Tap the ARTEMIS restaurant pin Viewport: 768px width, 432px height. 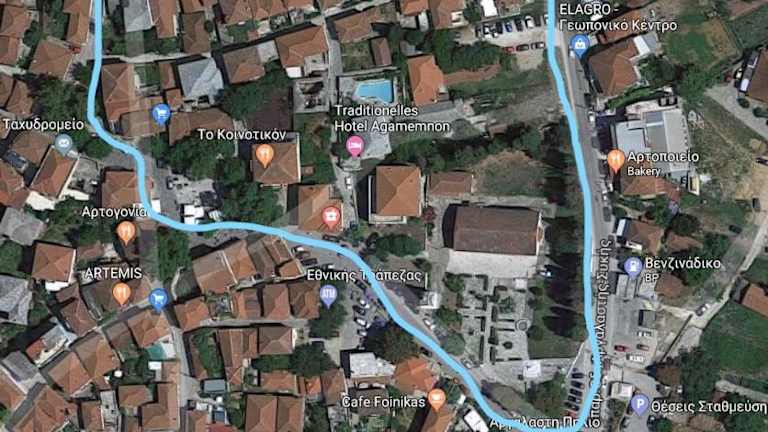[121, 293]
